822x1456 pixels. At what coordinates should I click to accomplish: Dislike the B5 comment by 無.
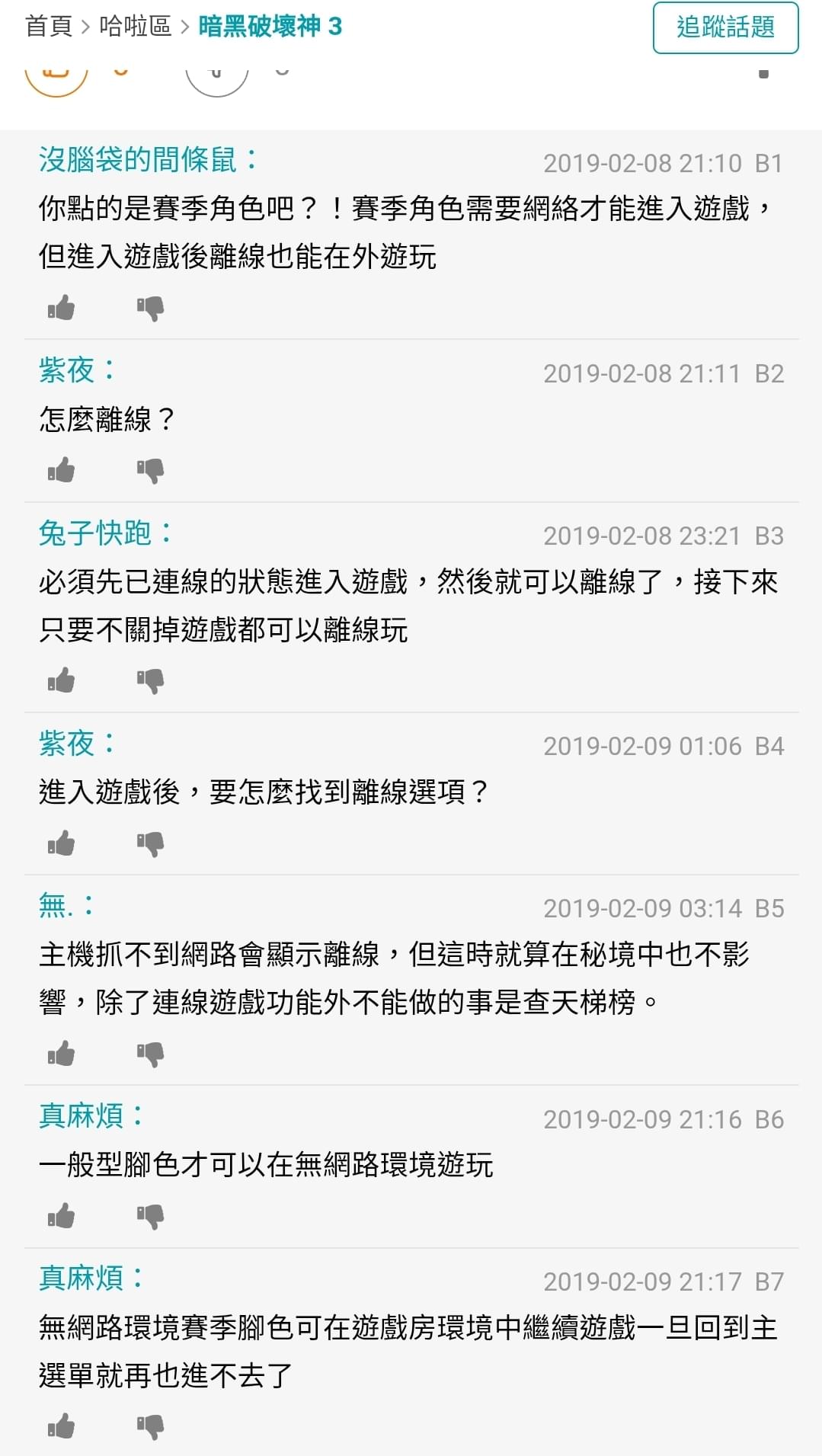tap(150, 1054)
